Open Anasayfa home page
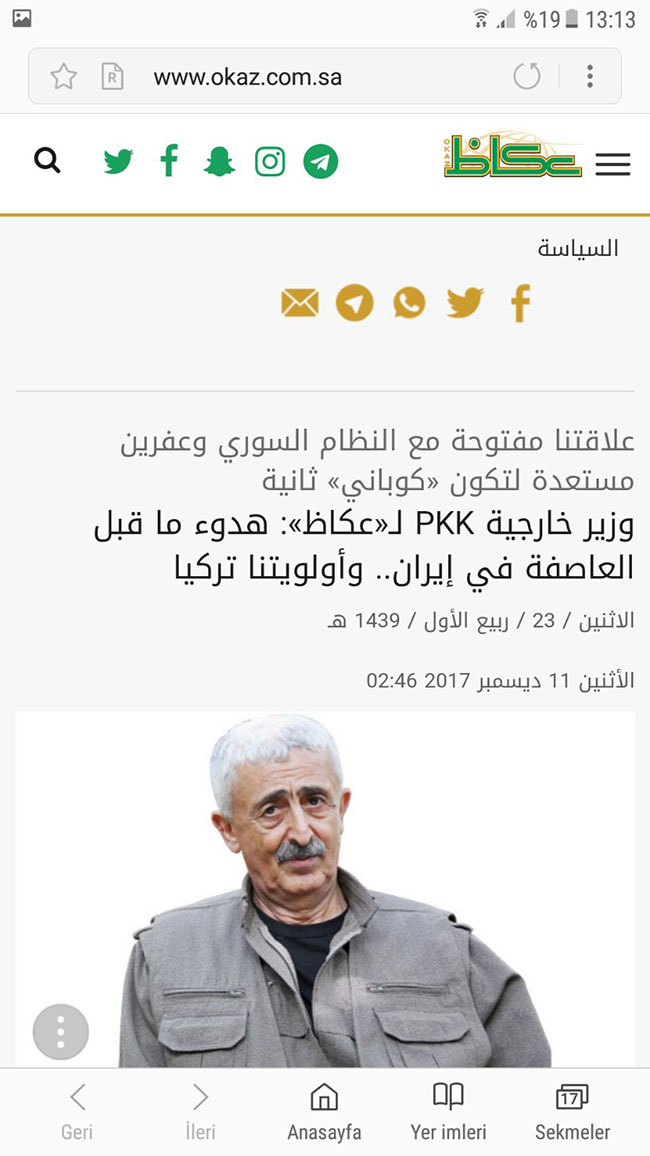Image resolution: width=650 pixels, height=1156 pixels. point(324,1112)
